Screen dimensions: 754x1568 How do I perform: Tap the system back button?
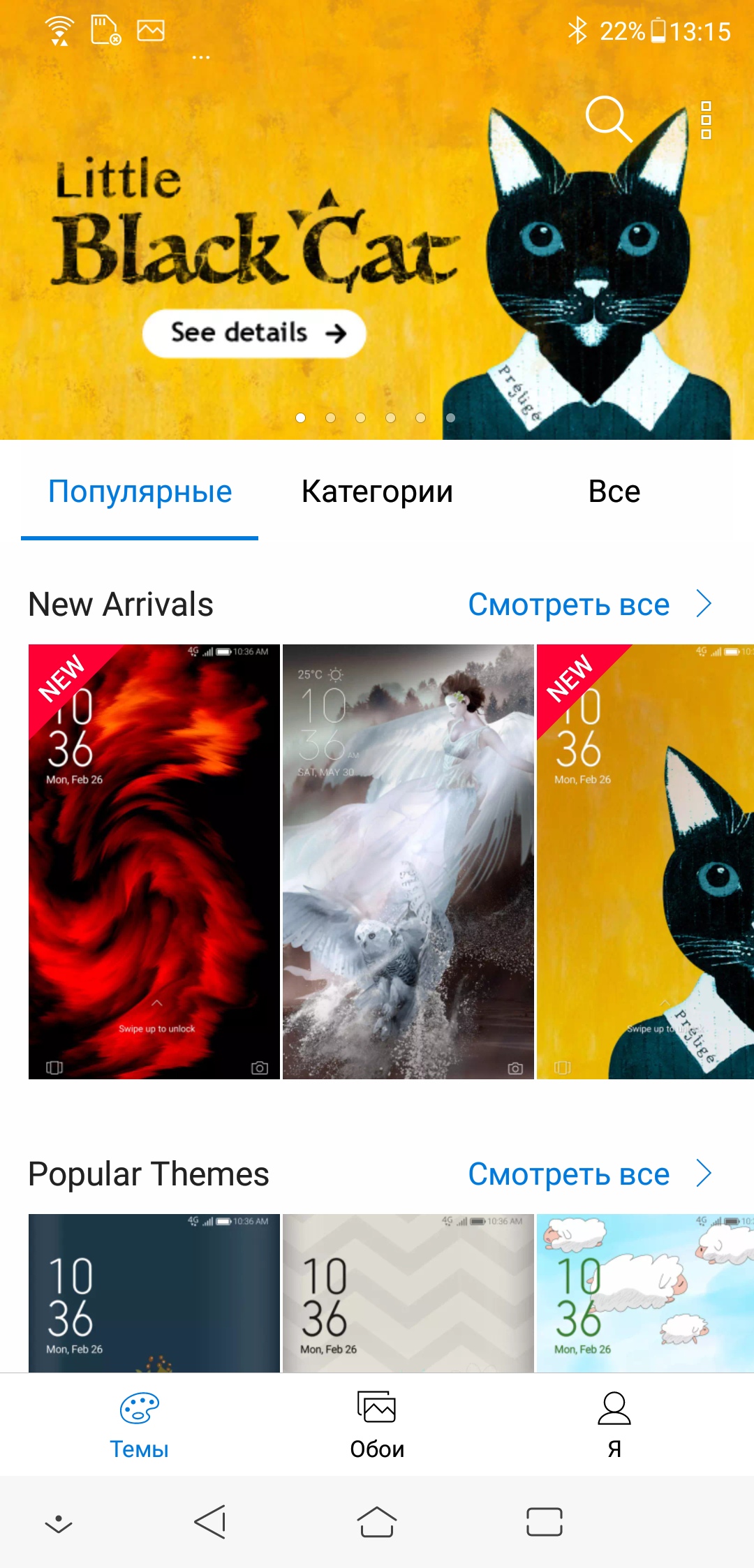click(210, 1522)
